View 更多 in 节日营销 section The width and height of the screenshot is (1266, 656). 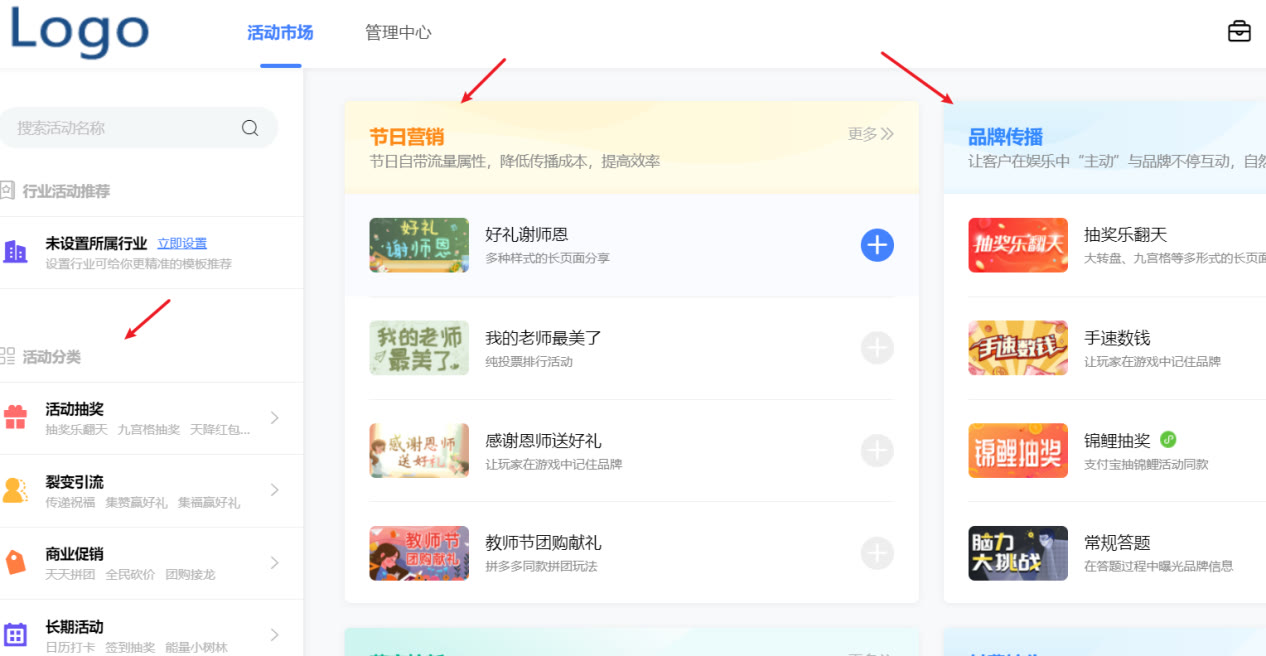tap(870, 134)
